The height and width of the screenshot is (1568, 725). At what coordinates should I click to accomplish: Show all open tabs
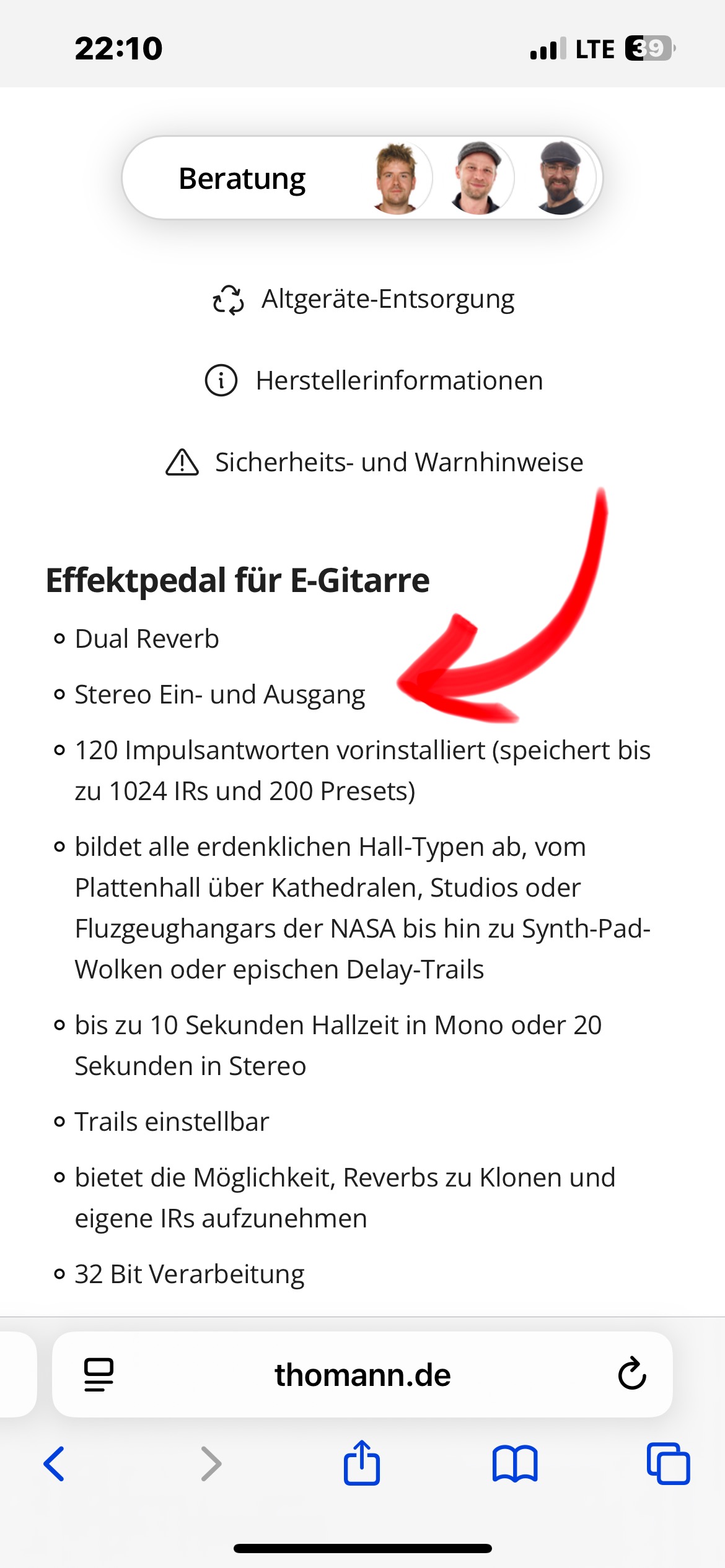668,1464
